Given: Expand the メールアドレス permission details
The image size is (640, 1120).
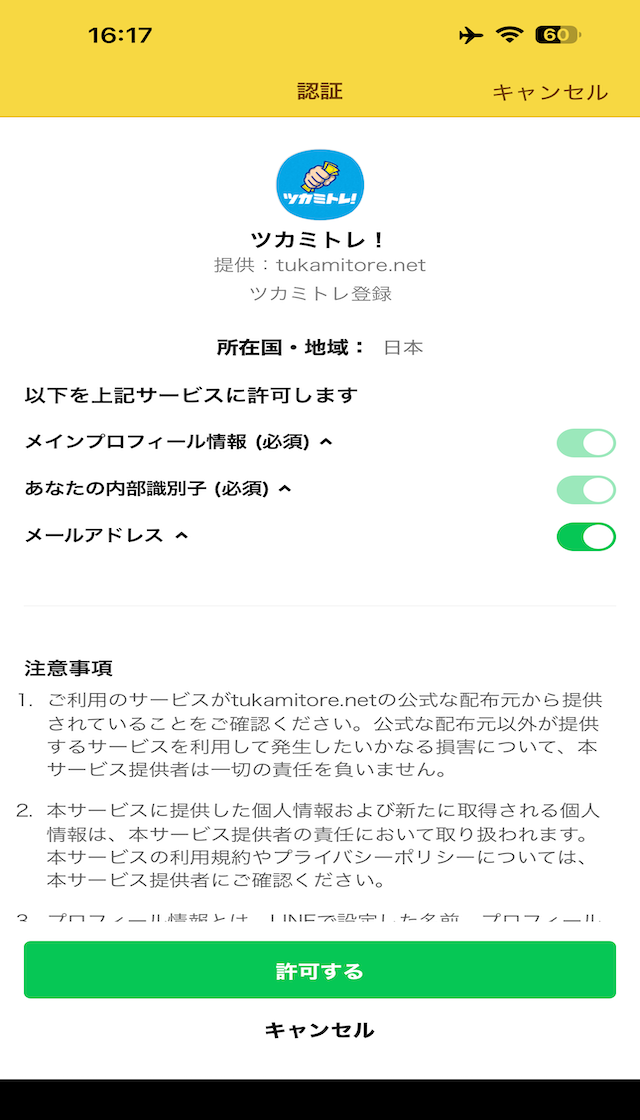Looking at the screenshot, I should pos(181,536).
